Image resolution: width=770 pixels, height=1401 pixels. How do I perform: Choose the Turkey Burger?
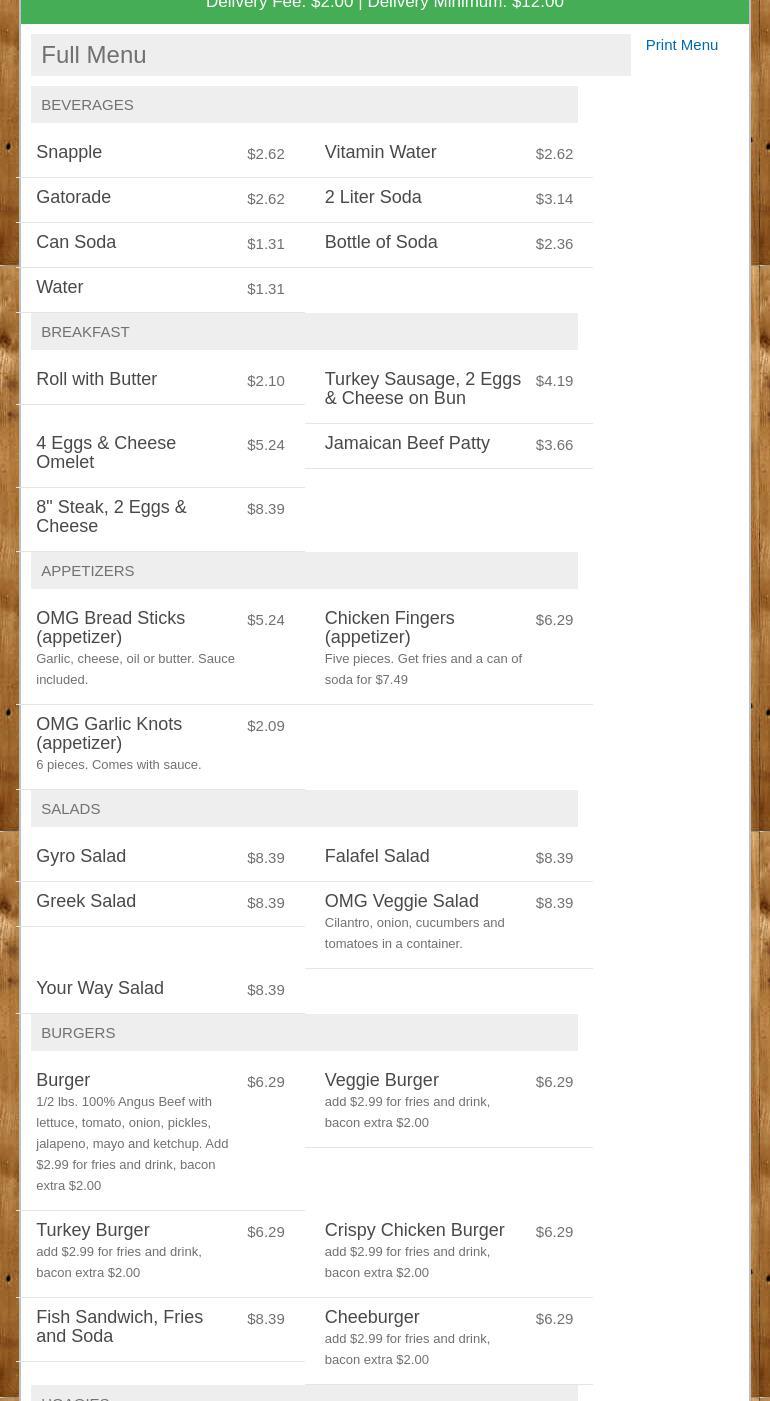pyautogui.click(x=93, y=1231)
